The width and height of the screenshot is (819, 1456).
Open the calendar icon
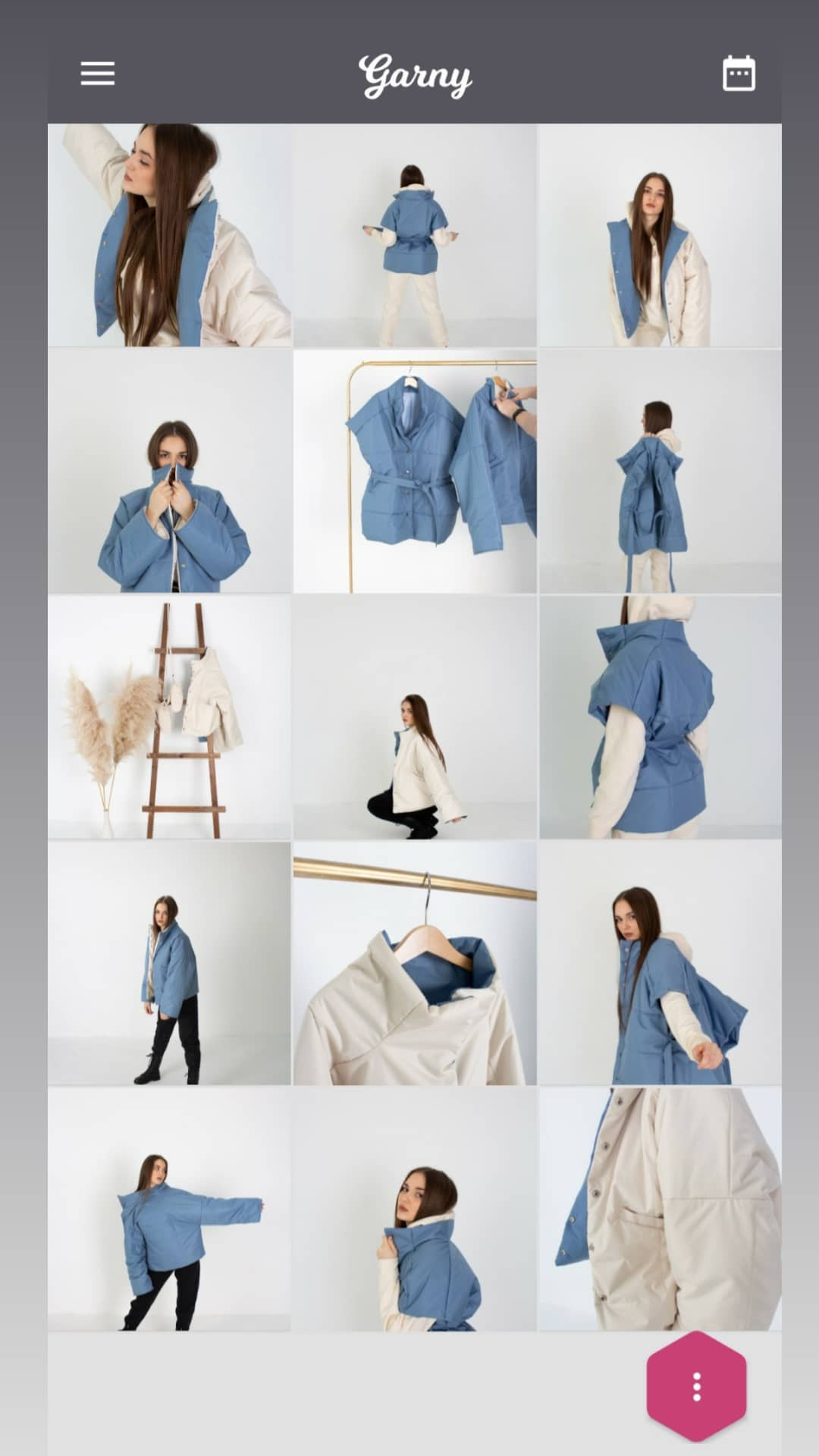[x=739, y=74]
